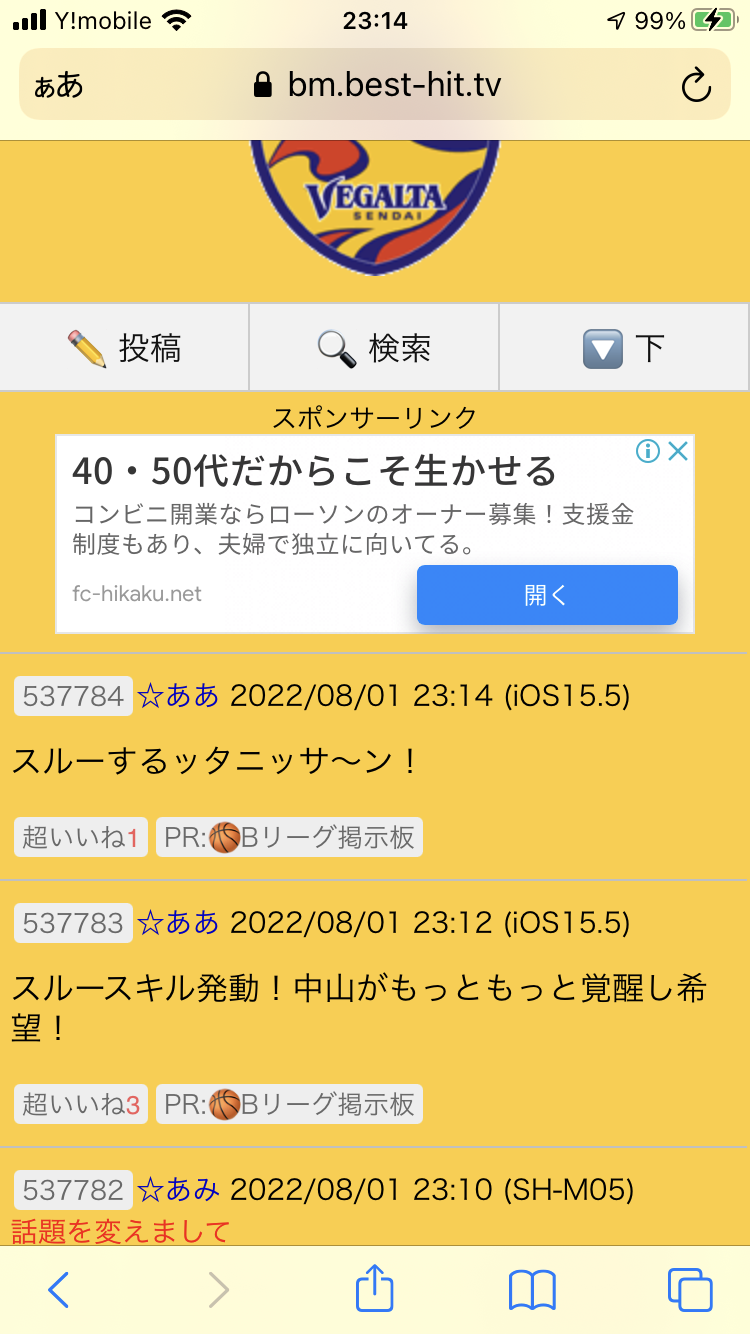Open Safari bookmarks

532,1290
